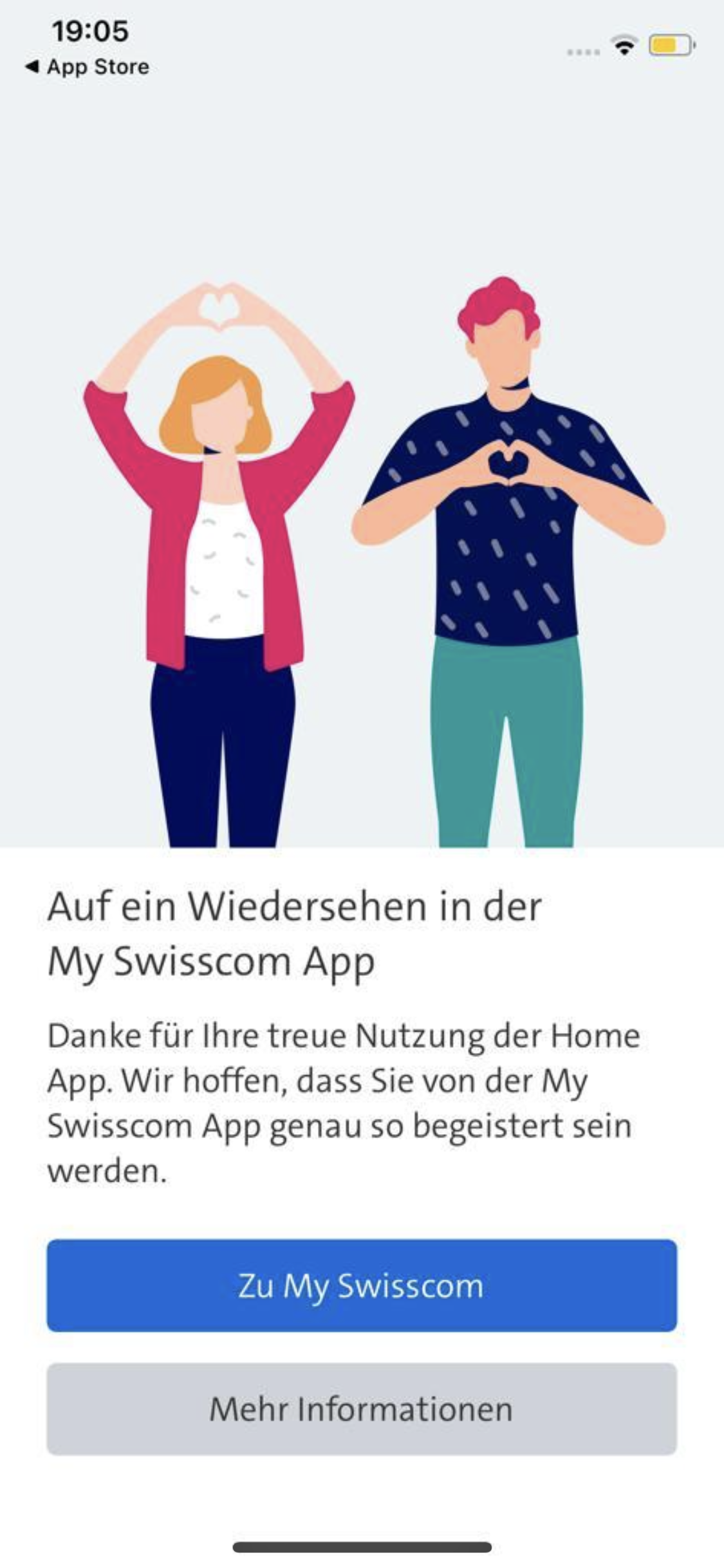Open Mehr Informationen
This screenshot has width=724, height=1568.
[361, 1409]
